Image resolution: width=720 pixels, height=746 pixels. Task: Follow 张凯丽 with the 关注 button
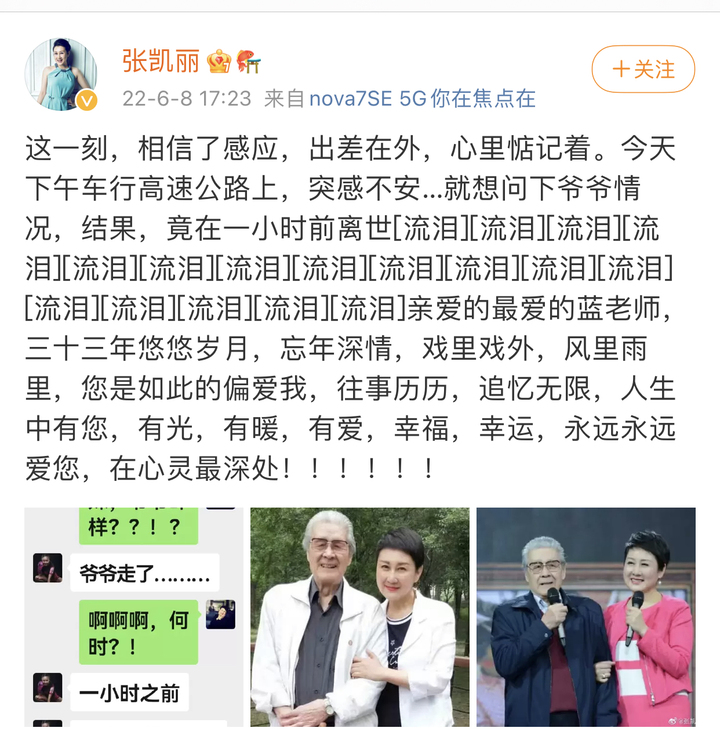643,69
